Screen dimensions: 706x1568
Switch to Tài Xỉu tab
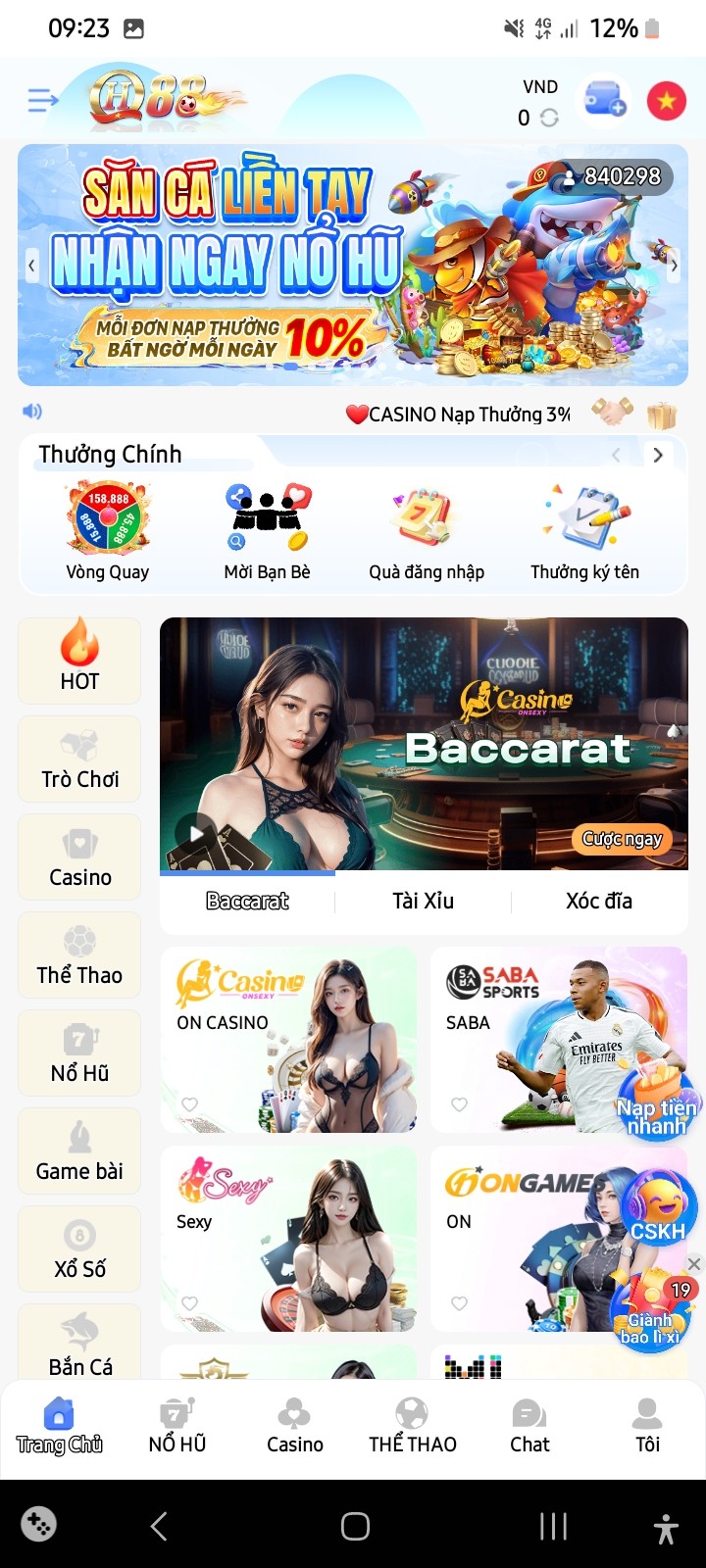coord(423,901)
